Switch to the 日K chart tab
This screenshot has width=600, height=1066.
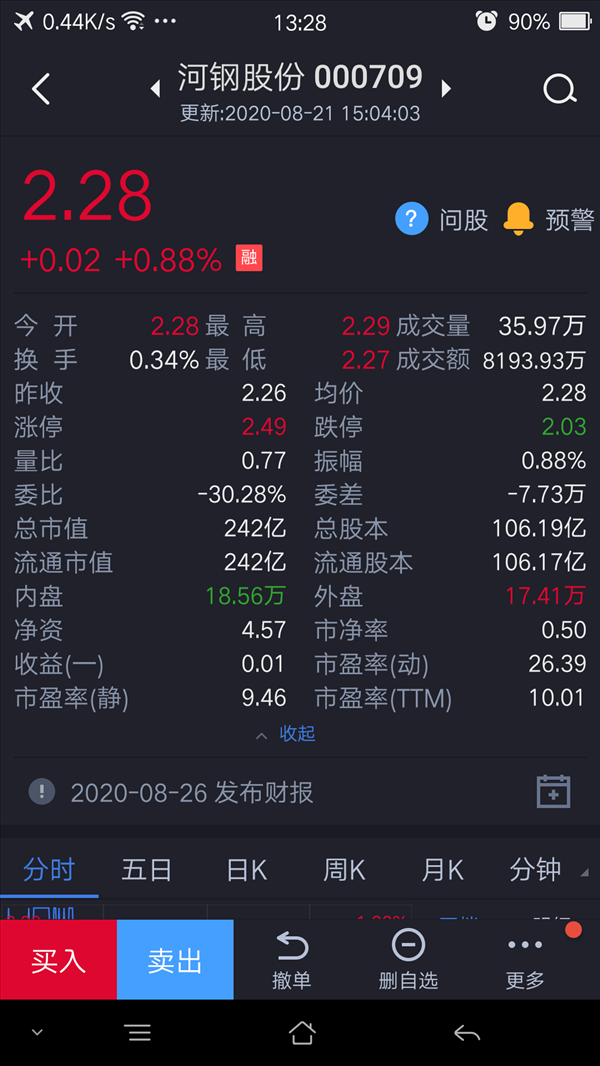pos(246,870)
